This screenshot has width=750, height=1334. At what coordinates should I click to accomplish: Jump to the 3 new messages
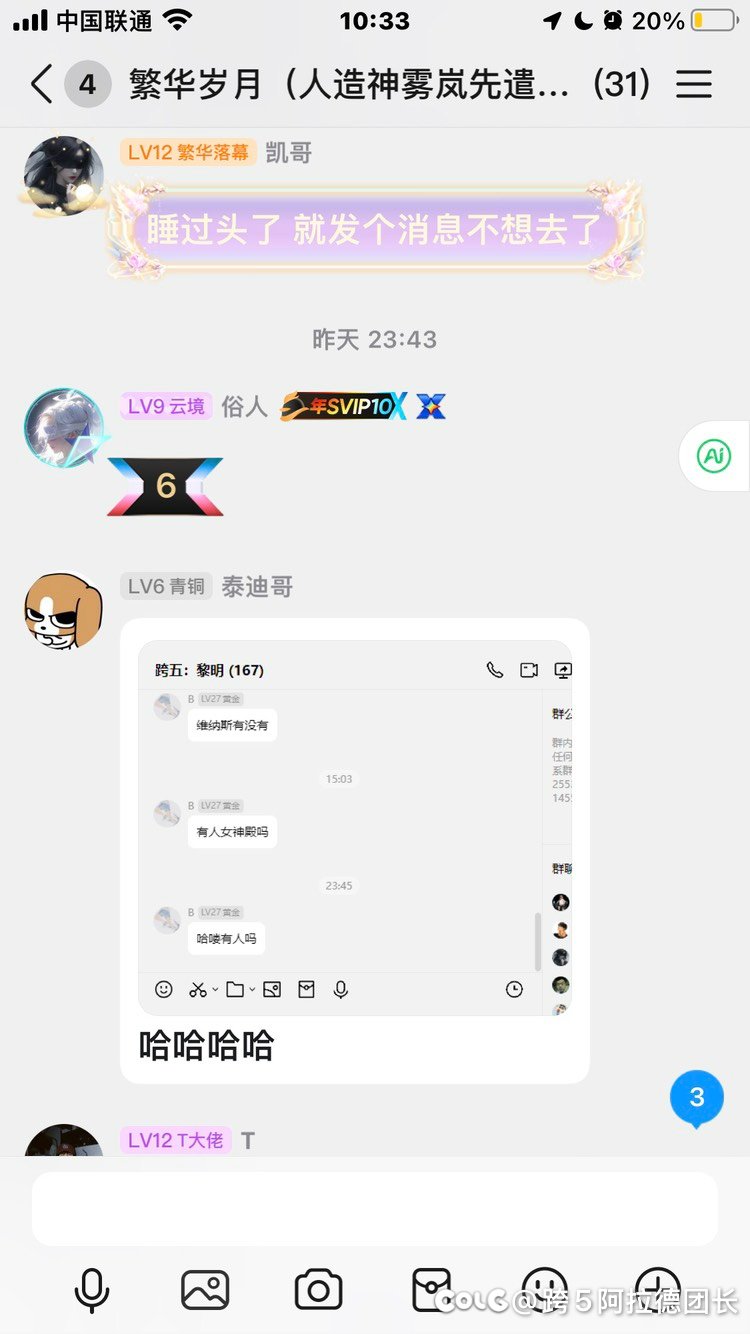pos(696,1097)
